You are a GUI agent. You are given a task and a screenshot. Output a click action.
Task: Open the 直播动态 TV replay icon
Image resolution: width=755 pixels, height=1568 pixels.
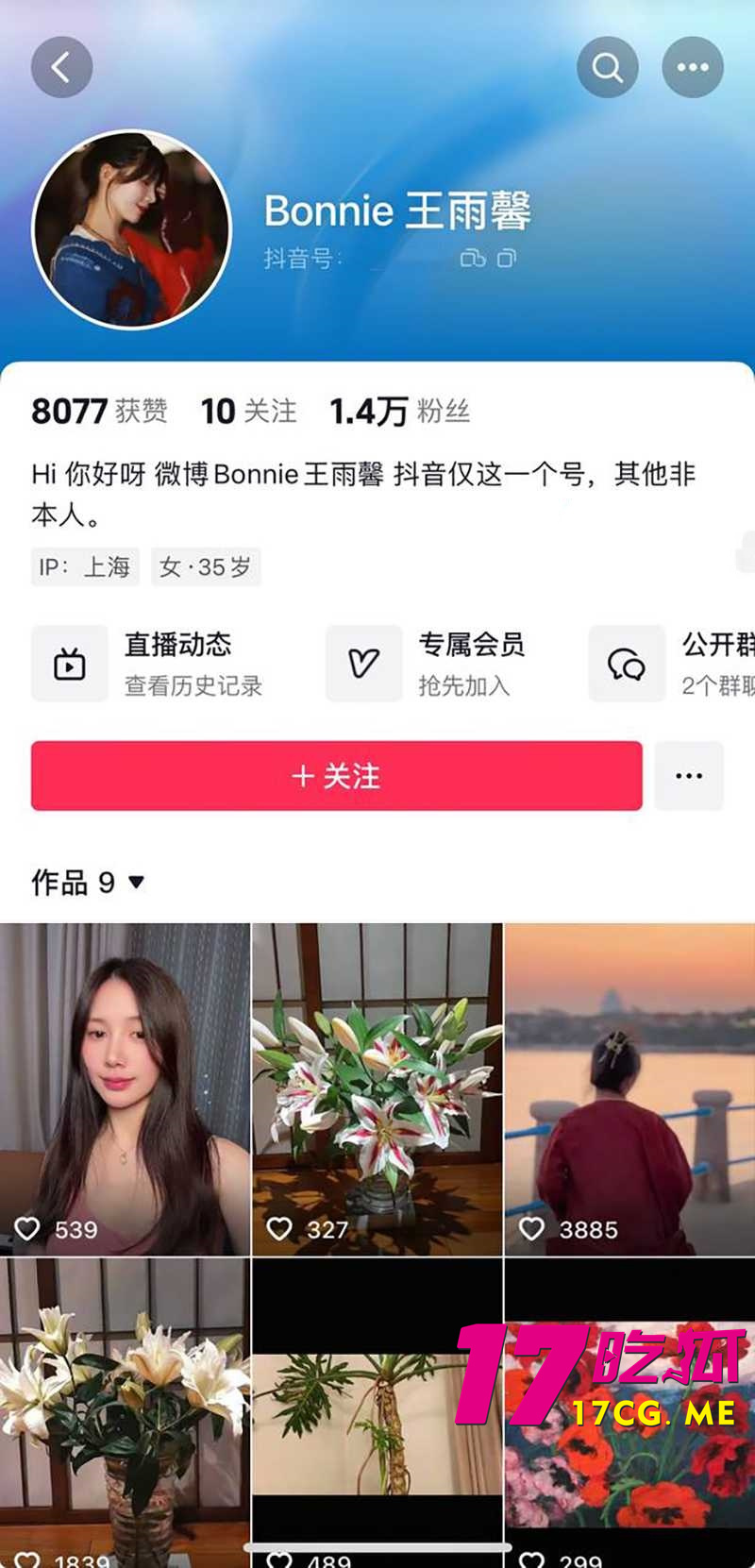click(x=69, y=663)
